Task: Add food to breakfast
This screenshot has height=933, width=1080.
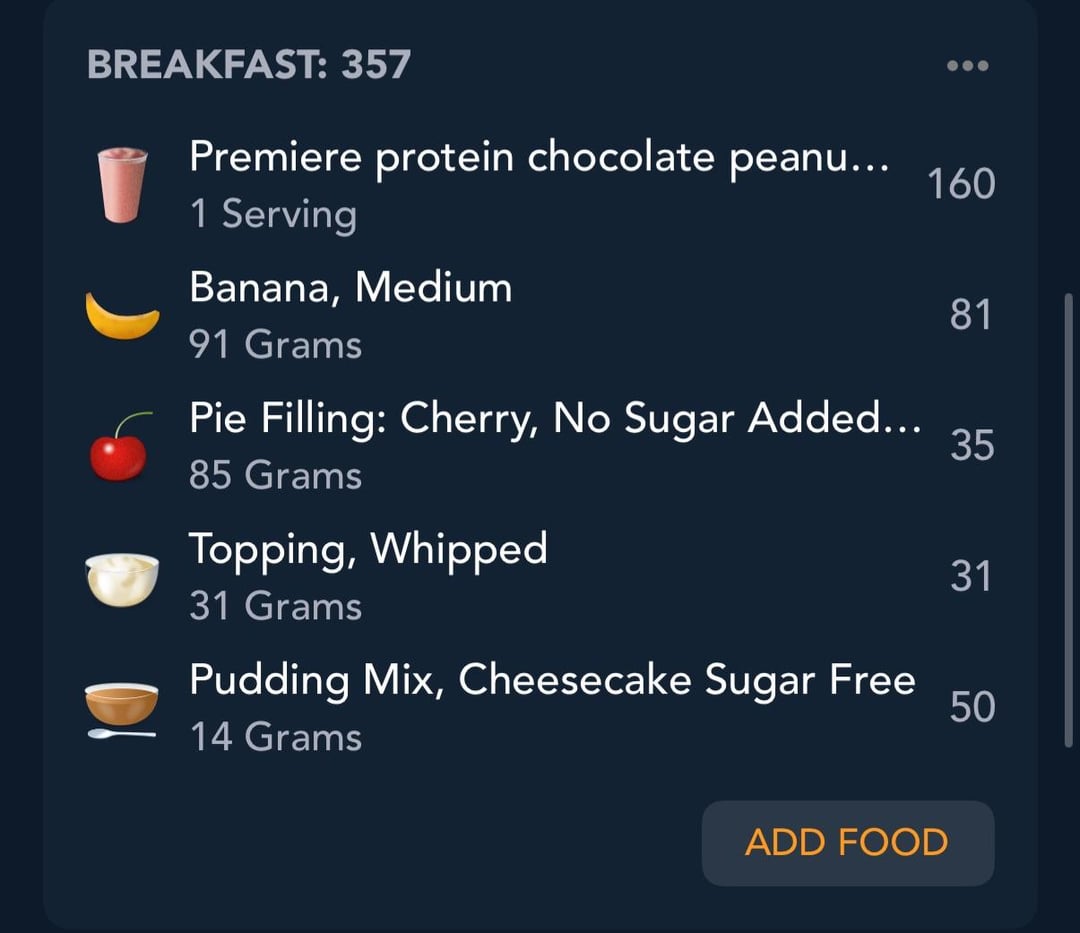Action: (x=847, y=842)
